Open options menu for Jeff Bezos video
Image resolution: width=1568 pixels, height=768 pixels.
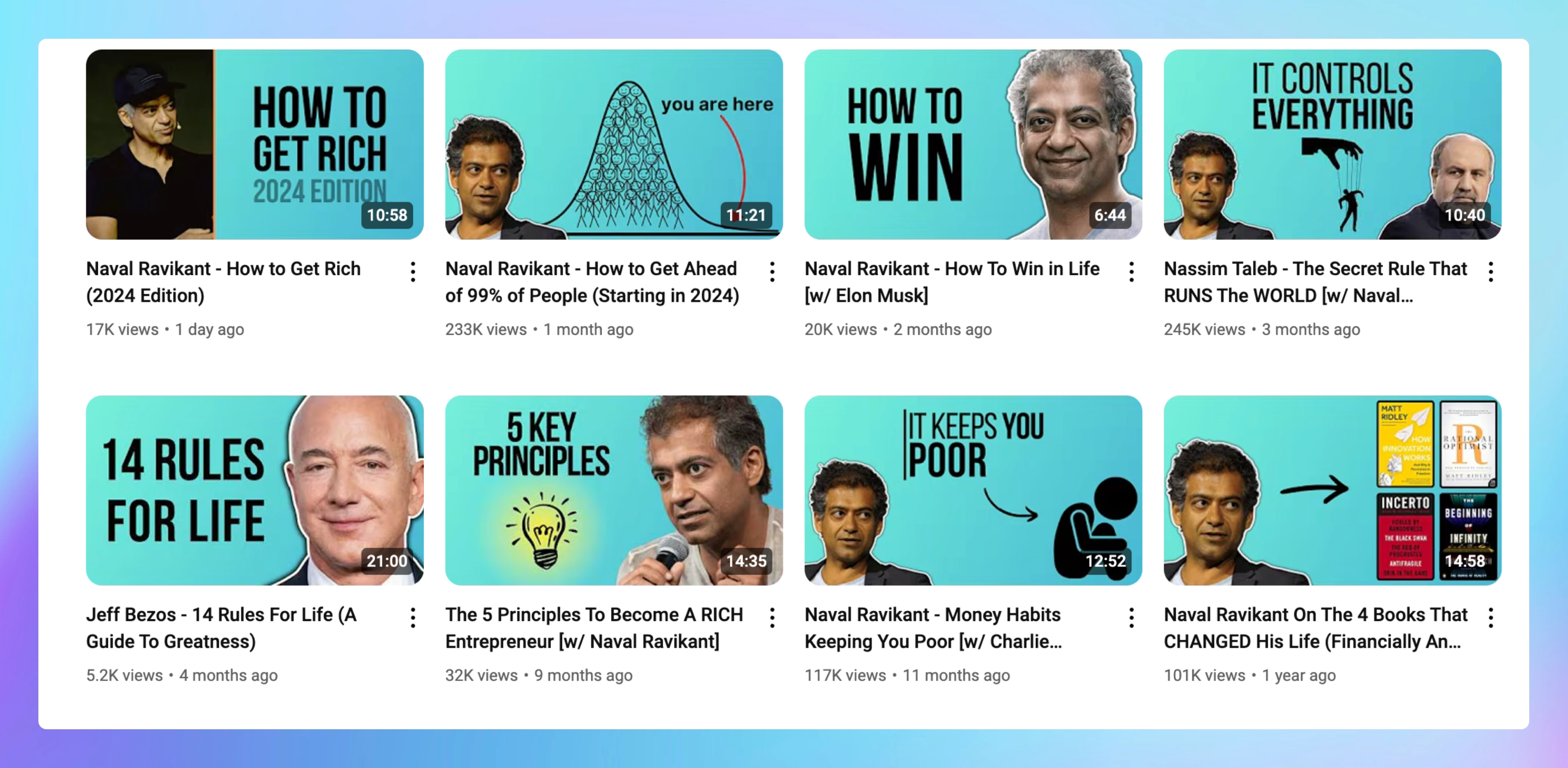point(413,618)
